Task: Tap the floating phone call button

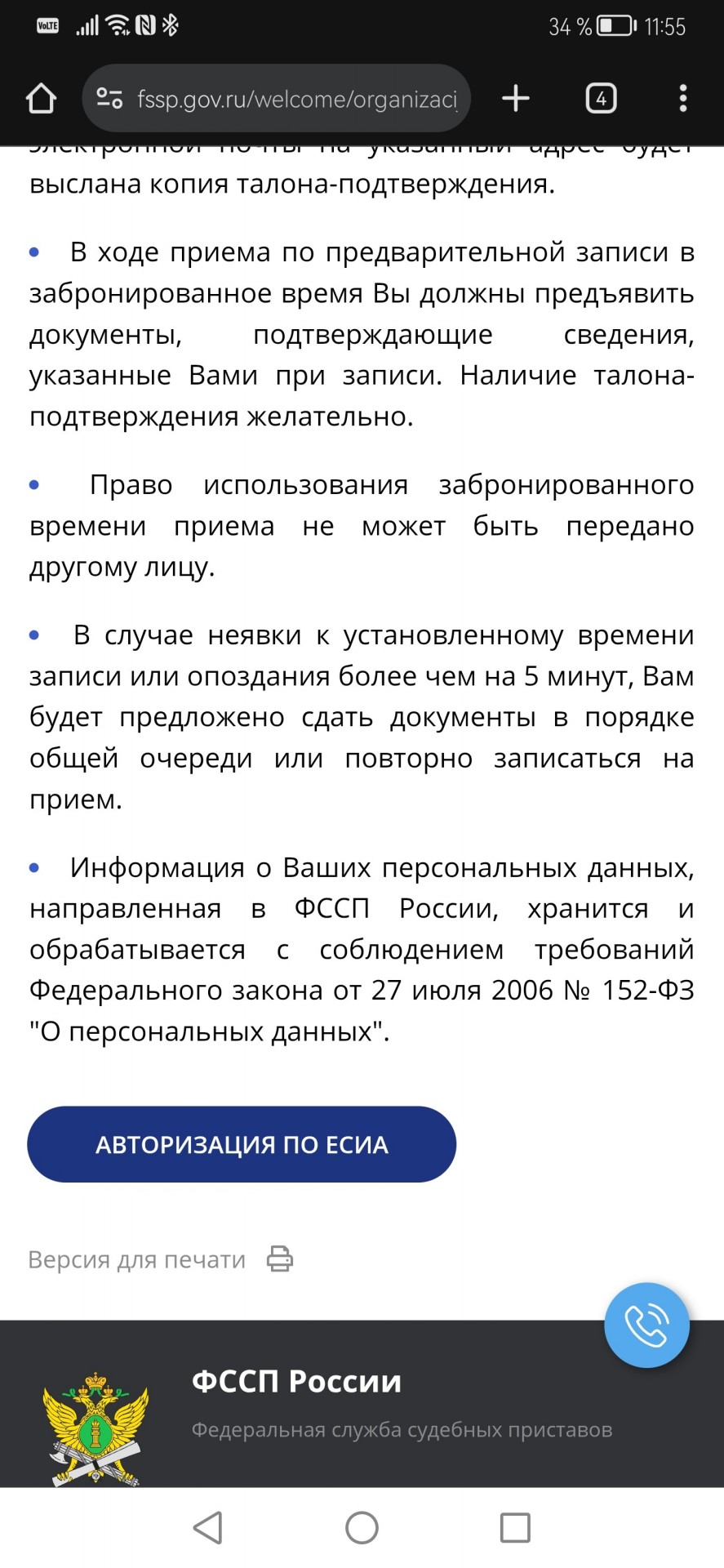Action: click(x=646, y=1325)
